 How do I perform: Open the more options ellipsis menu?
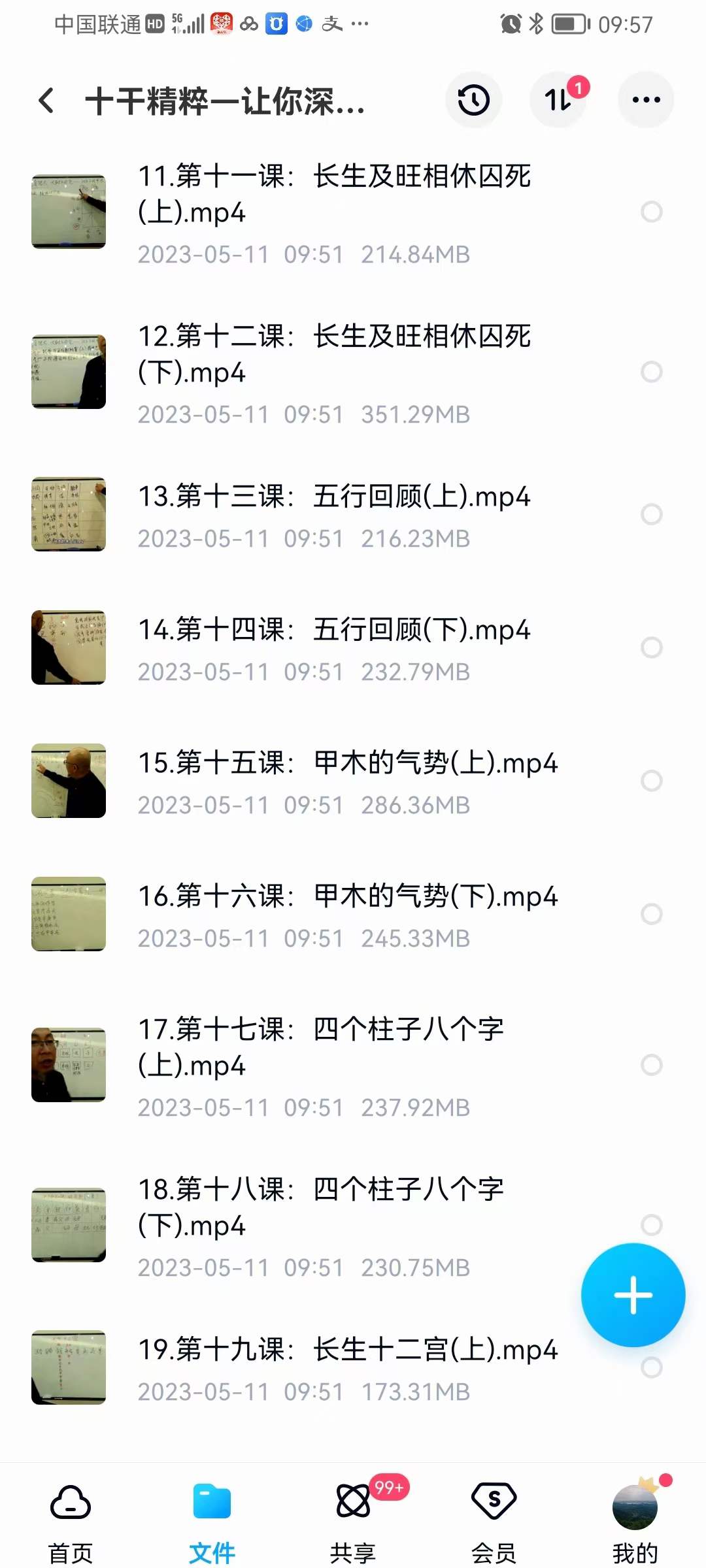coord(645,99)
